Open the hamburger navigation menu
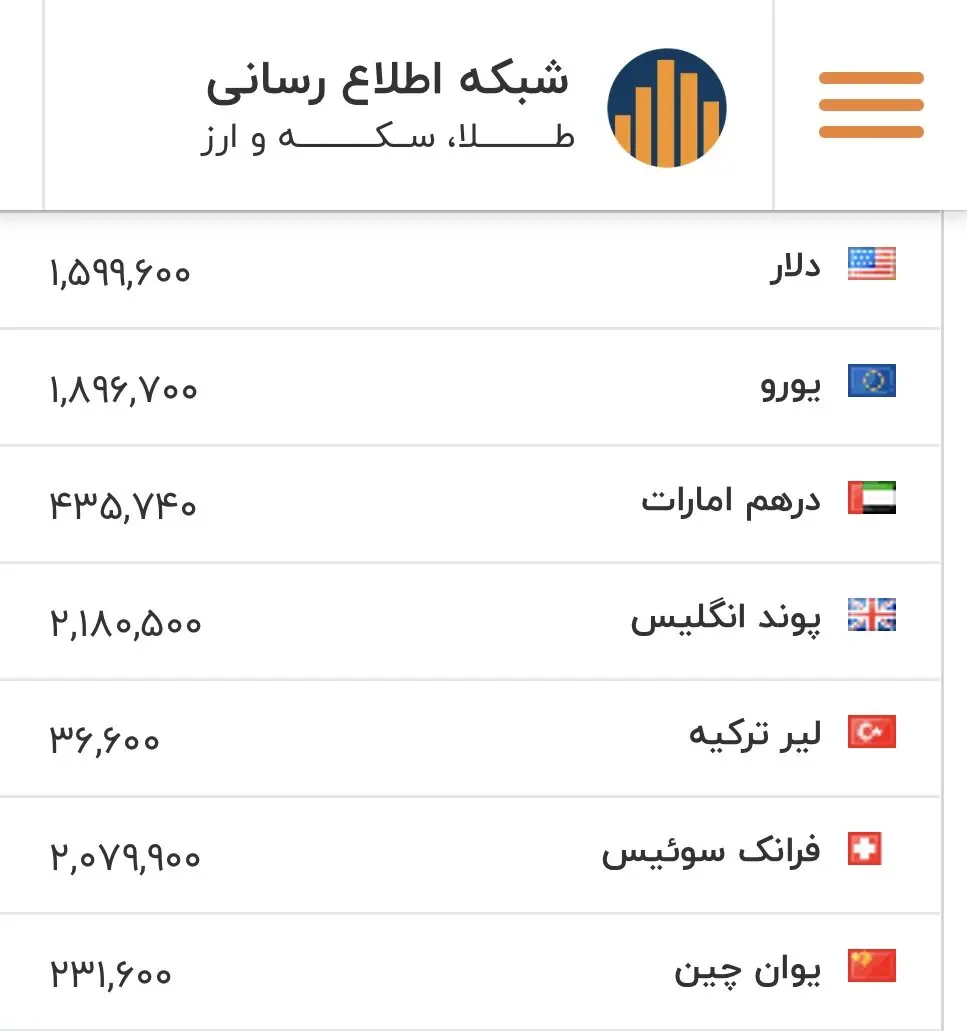967x1031 pixels. point(870,103)
